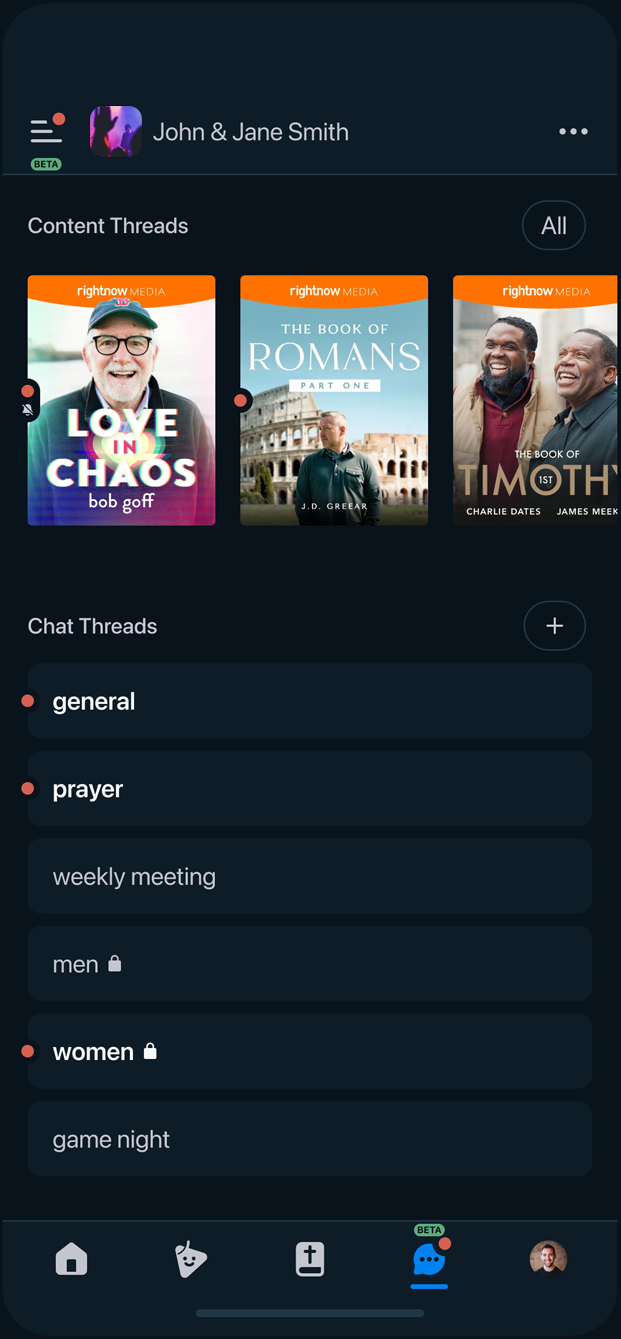Open the three-dot overflow menu

pos(573,131)
